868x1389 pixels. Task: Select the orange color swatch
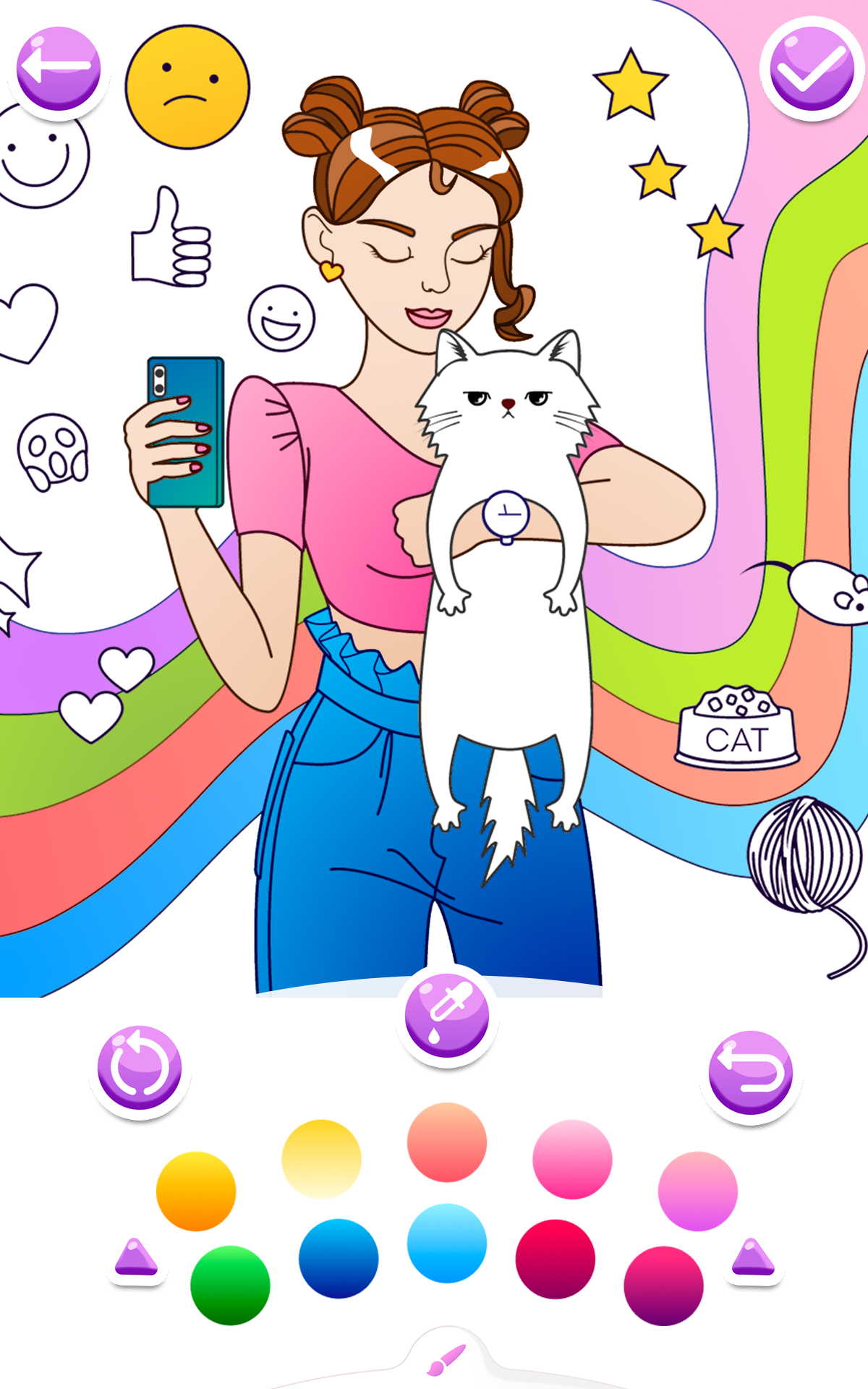pos(196,1191)
